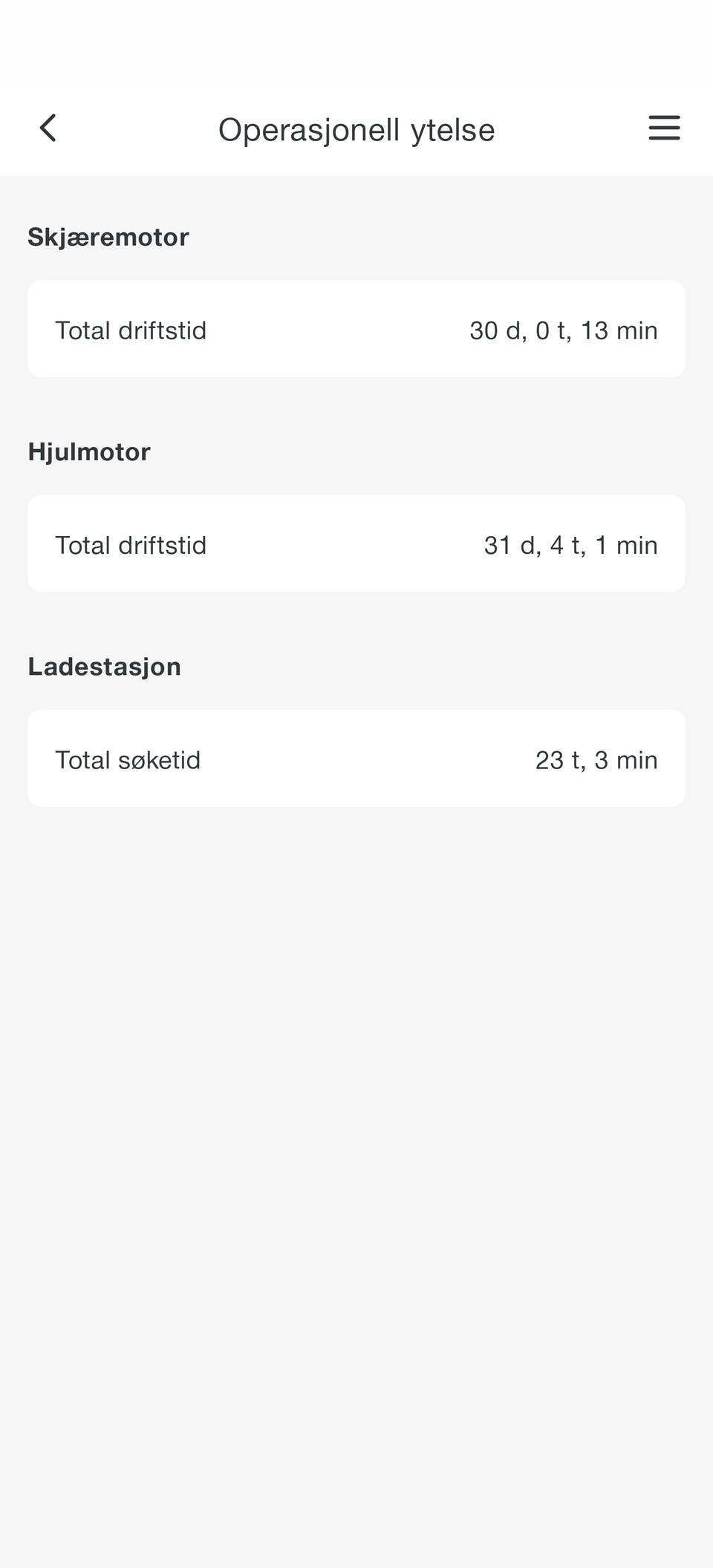Select the back chevron at top left
The width and height of the screenshot is (713, 1568).
[48, 128]
